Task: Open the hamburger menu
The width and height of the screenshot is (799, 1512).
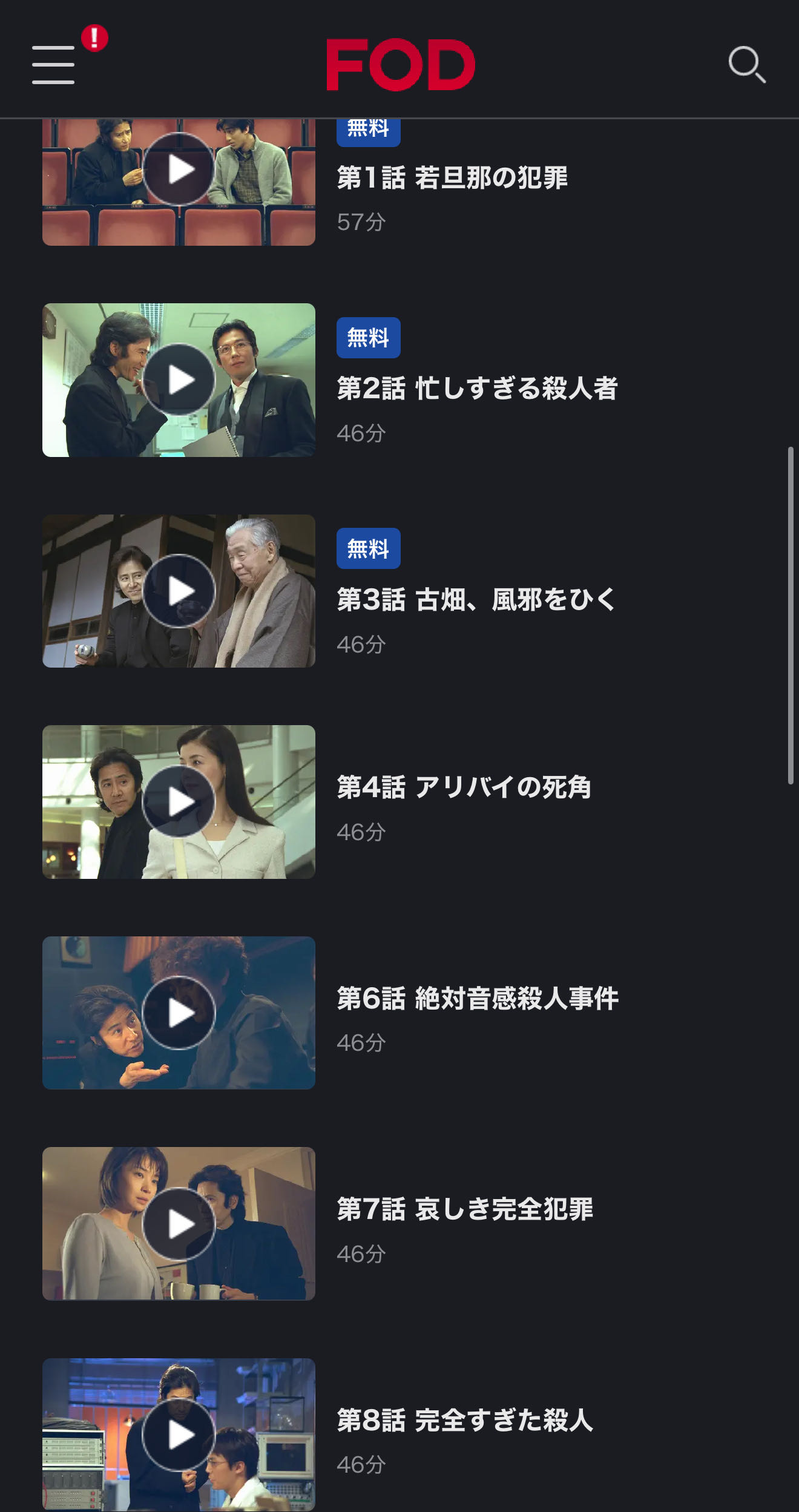Action: [53, 65]
